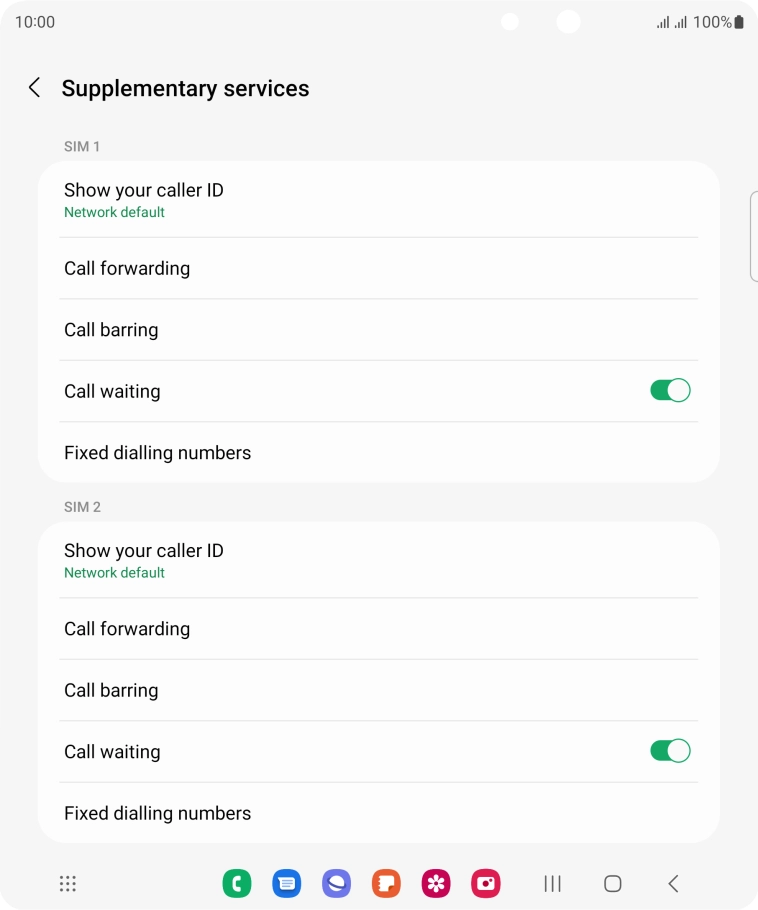
Task: Show recent apps
Action: 552,883
